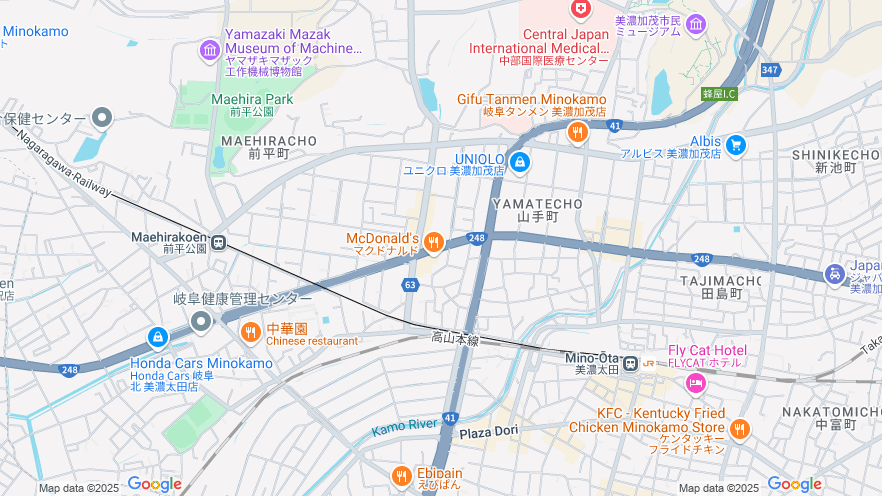Open Central Japan International Medical Center marker
This screenshot has width=882, height=496.
[x=580, y=10]
